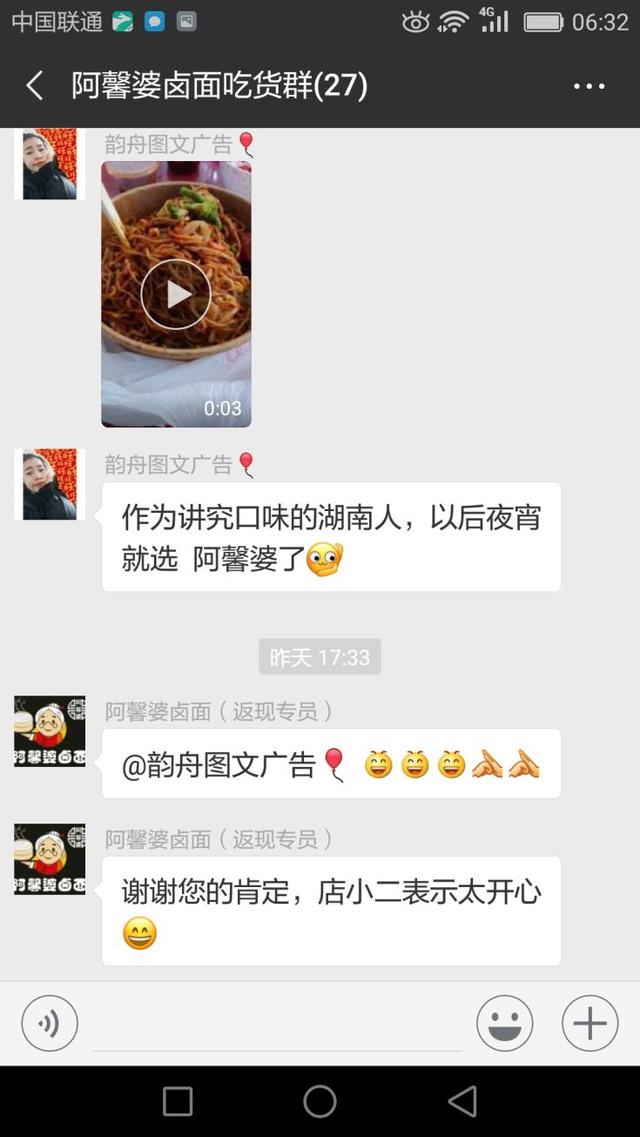Open the group chat overflow menu
This screenshot has width=640, height=1137.
[x=589, y=87]
